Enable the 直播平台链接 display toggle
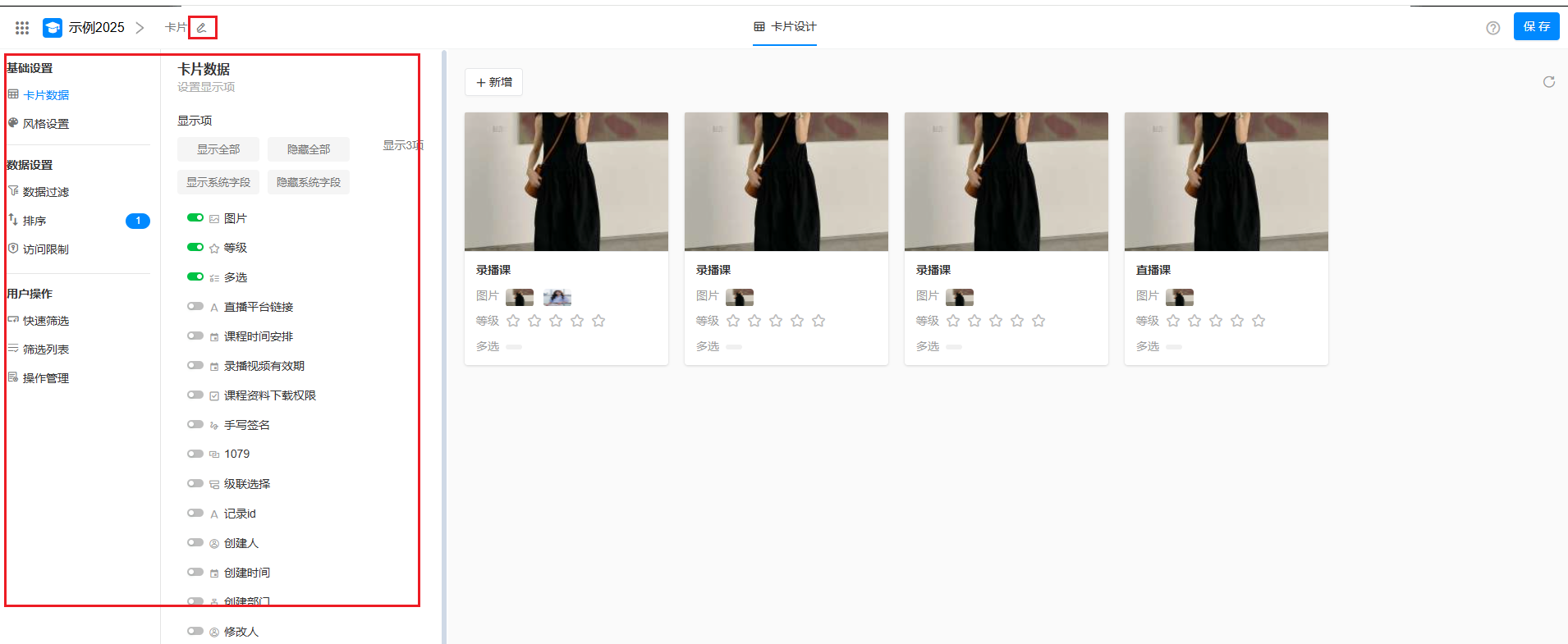 [x=195, y=307]
